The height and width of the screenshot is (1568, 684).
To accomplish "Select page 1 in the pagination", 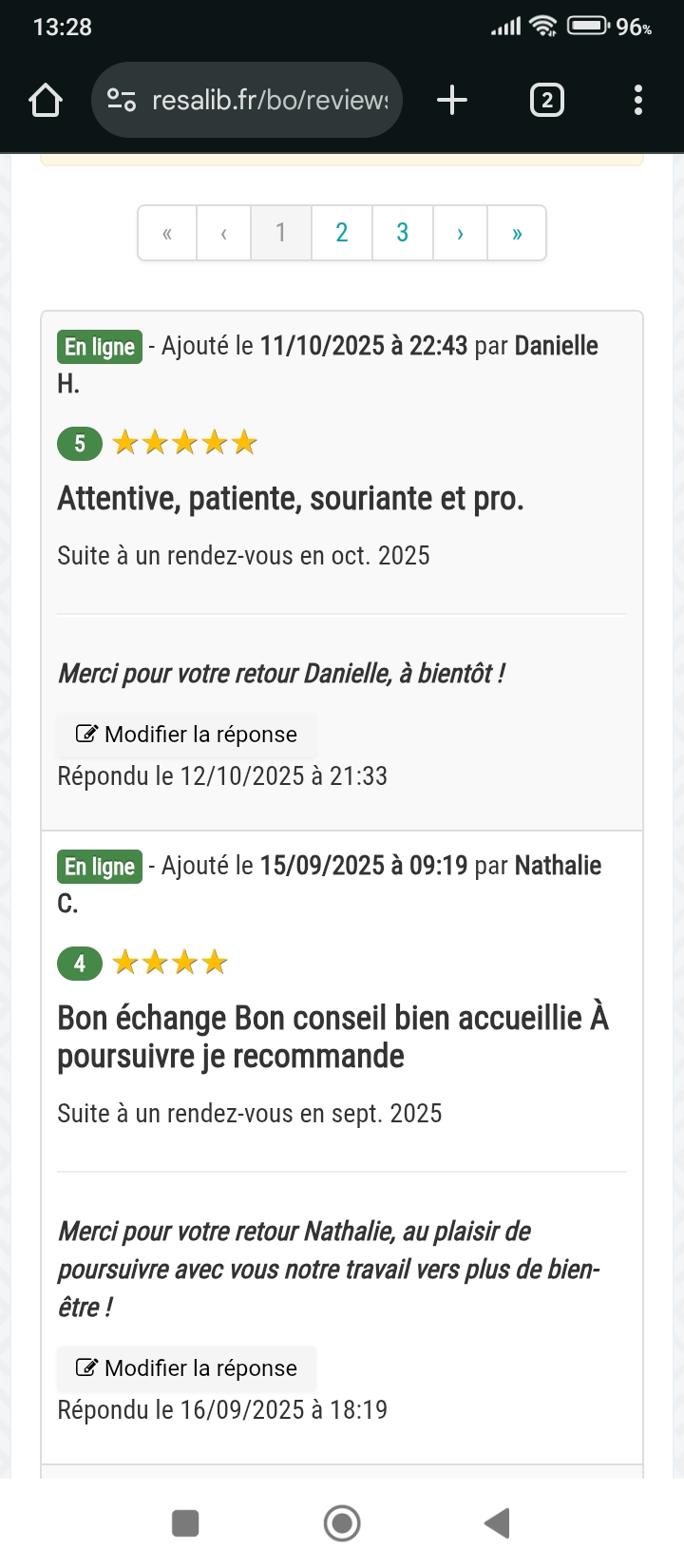I will [x=281, y=233].
